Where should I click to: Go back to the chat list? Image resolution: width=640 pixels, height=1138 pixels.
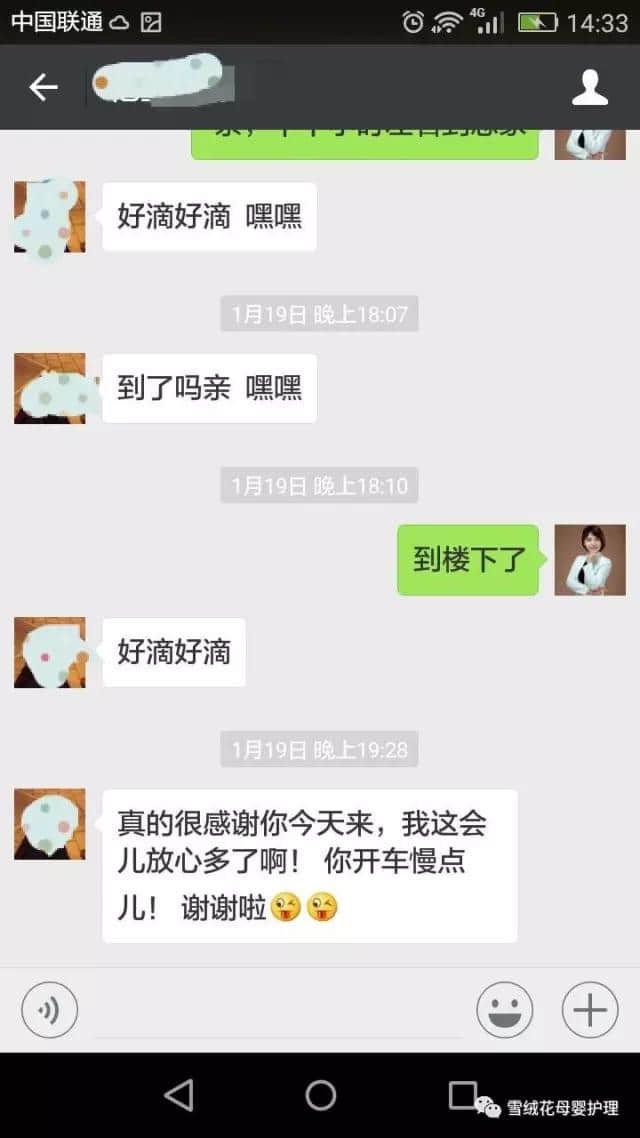pyautogui.click(x=43, y=88)
